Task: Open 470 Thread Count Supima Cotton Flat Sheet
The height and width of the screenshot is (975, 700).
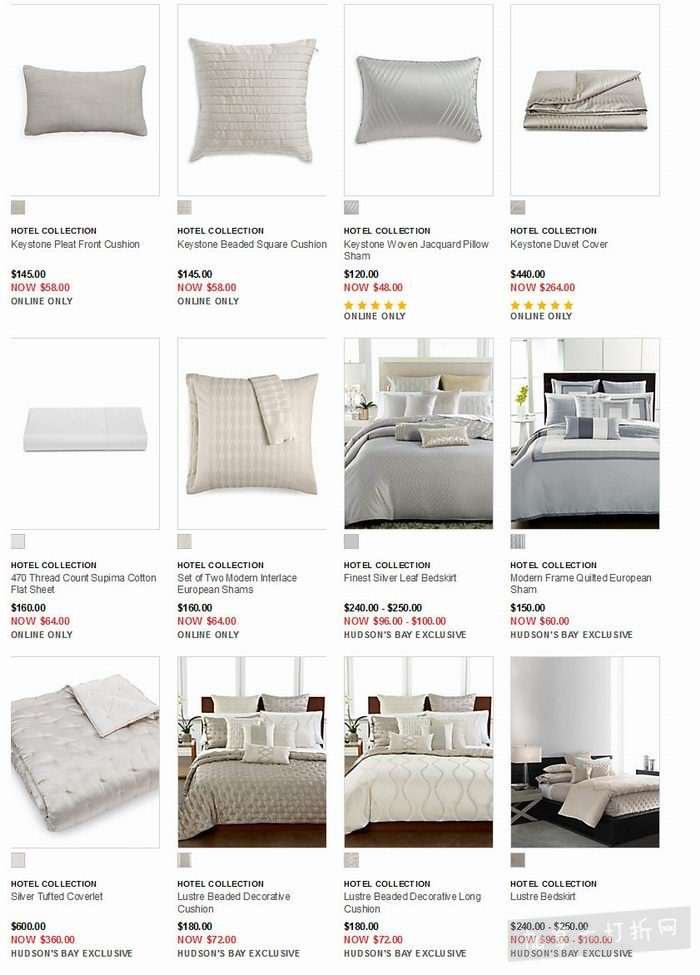Action: 84,433
